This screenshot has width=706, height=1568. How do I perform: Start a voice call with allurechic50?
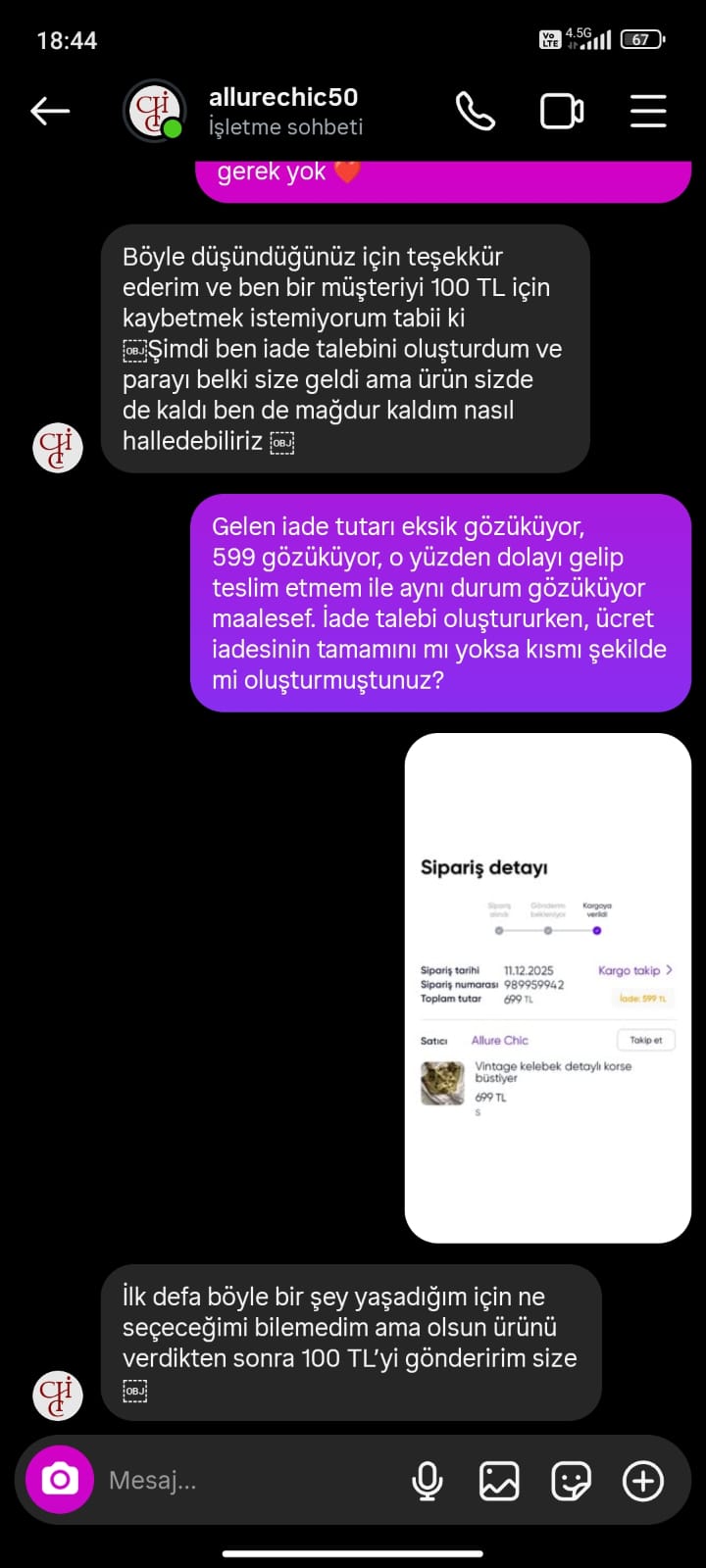point(476,112)
